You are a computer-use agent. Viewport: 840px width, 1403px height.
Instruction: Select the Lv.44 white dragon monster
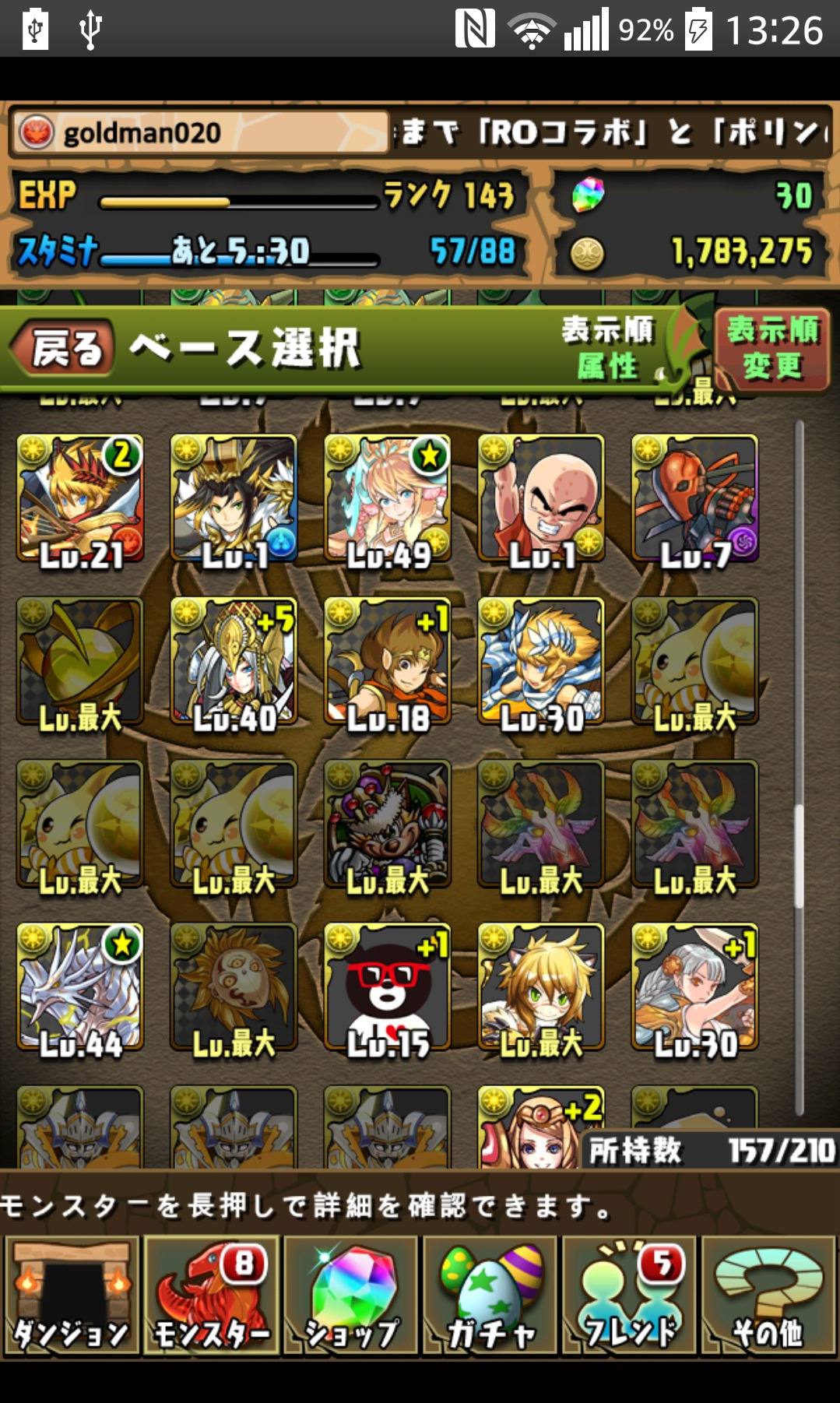80,987
